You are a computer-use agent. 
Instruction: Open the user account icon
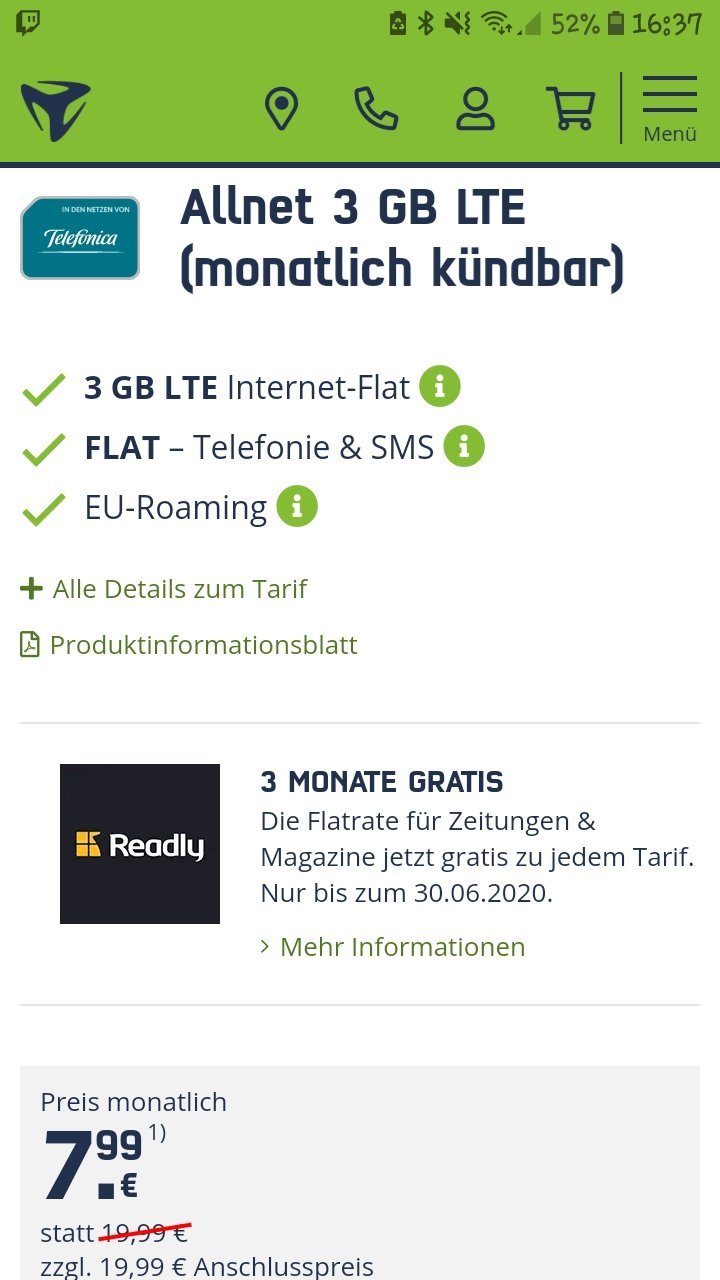(x=475, y=109)
